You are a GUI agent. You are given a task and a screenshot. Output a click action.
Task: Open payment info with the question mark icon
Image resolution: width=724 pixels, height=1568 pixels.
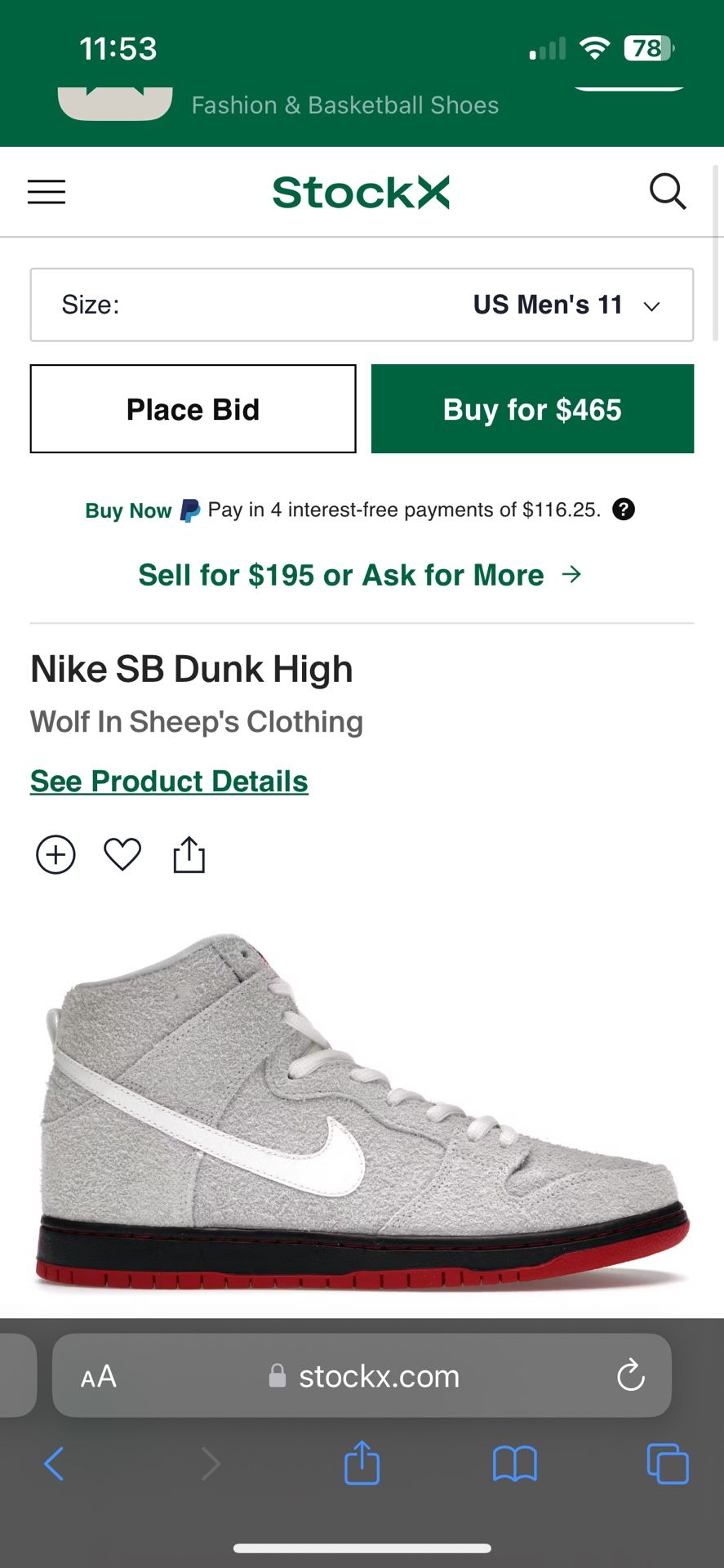pos(624,510)
